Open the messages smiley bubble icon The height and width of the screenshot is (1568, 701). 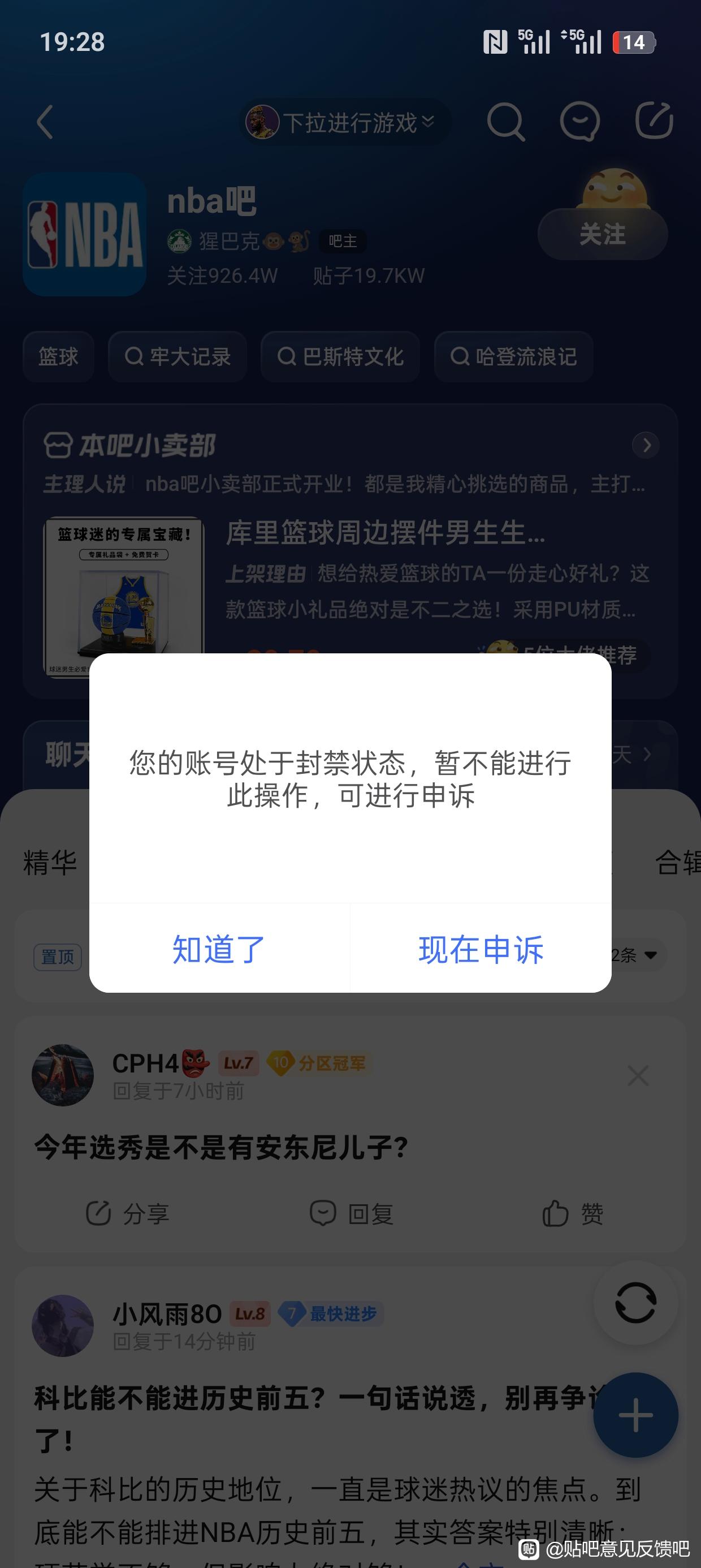(x=579, y=122)
